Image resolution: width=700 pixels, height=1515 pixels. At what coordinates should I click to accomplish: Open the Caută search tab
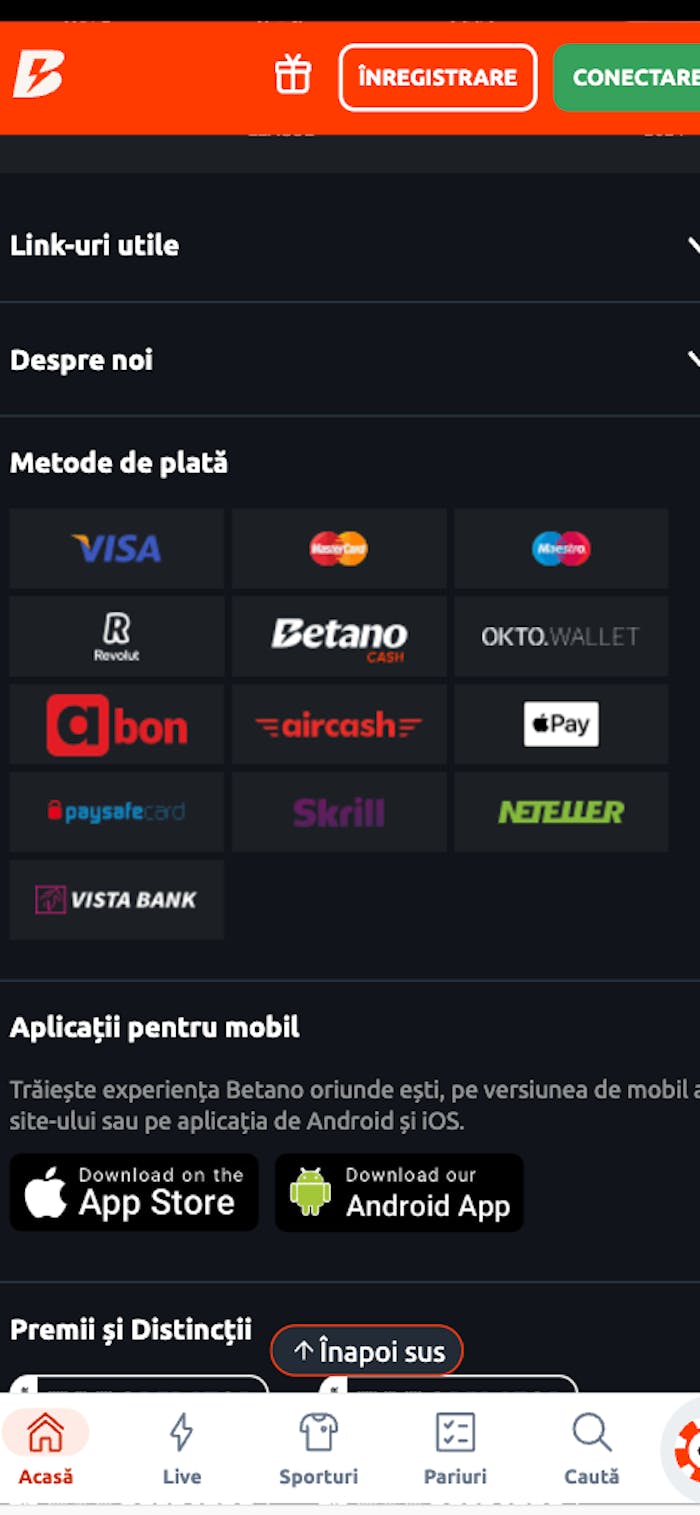[x=591, y=1448]
